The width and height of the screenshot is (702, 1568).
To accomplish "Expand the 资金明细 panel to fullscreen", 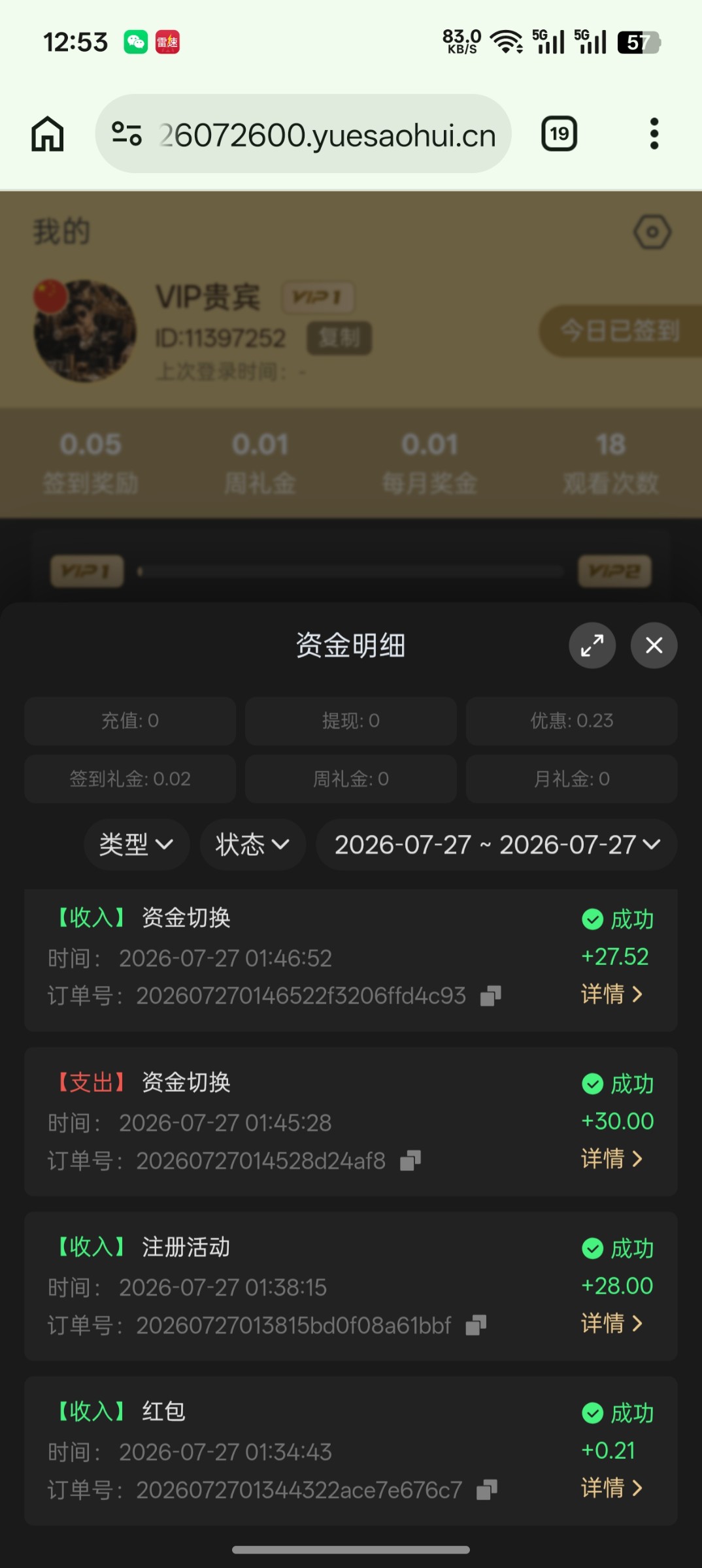I will (x=592, y=645).
